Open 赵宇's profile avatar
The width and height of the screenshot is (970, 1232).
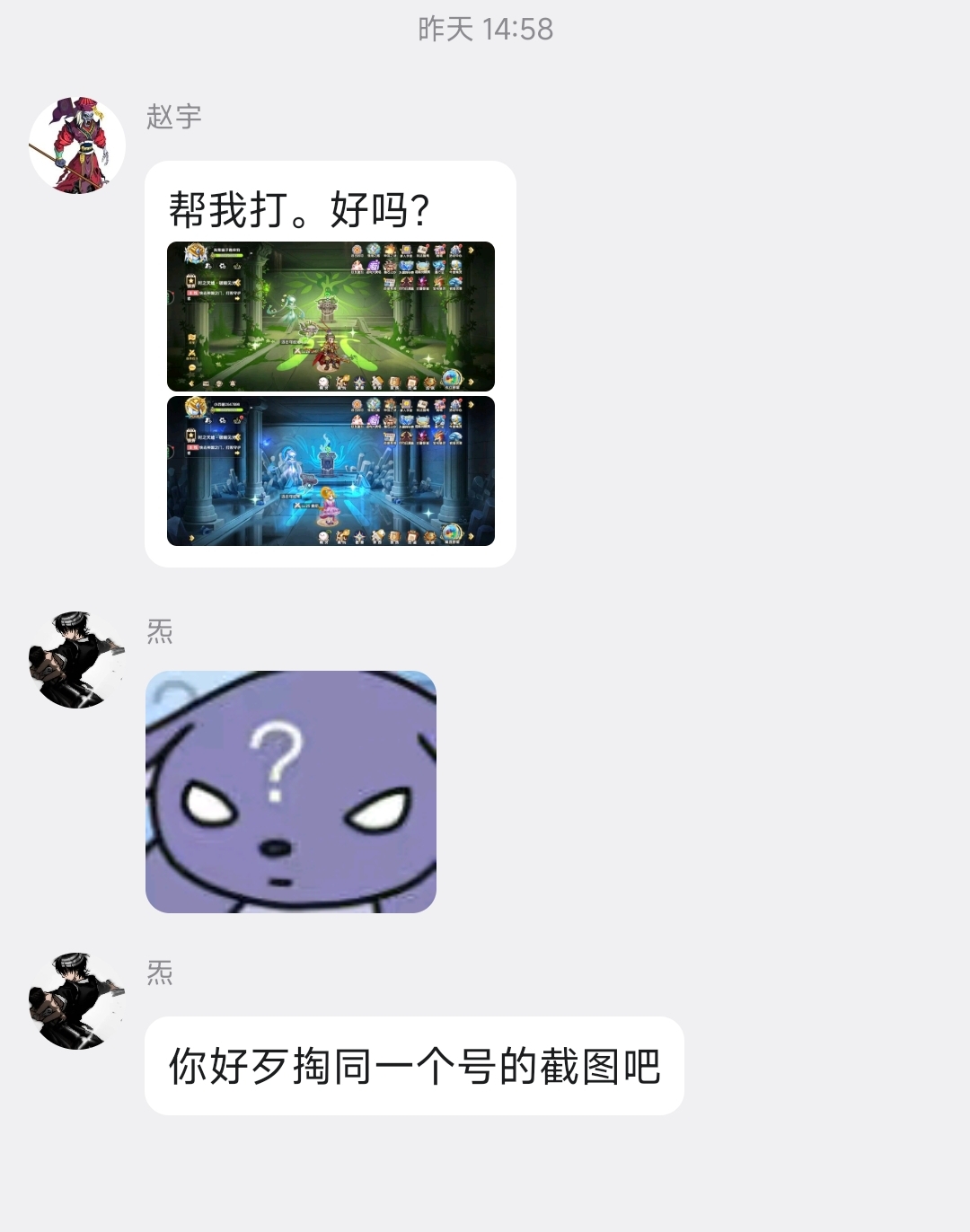tap(77, 145)
